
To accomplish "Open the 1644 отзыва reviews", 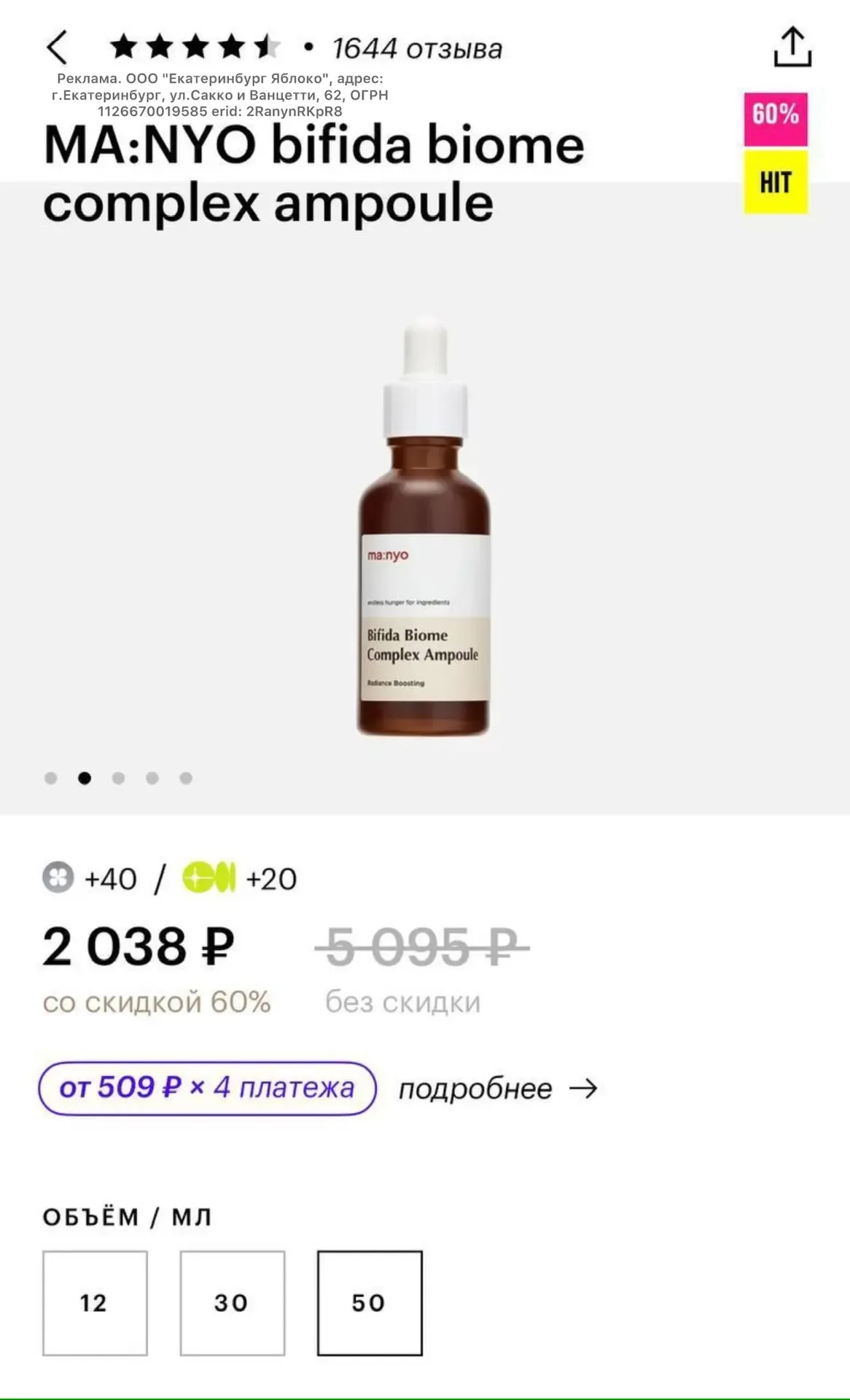I will coord(416,49).
